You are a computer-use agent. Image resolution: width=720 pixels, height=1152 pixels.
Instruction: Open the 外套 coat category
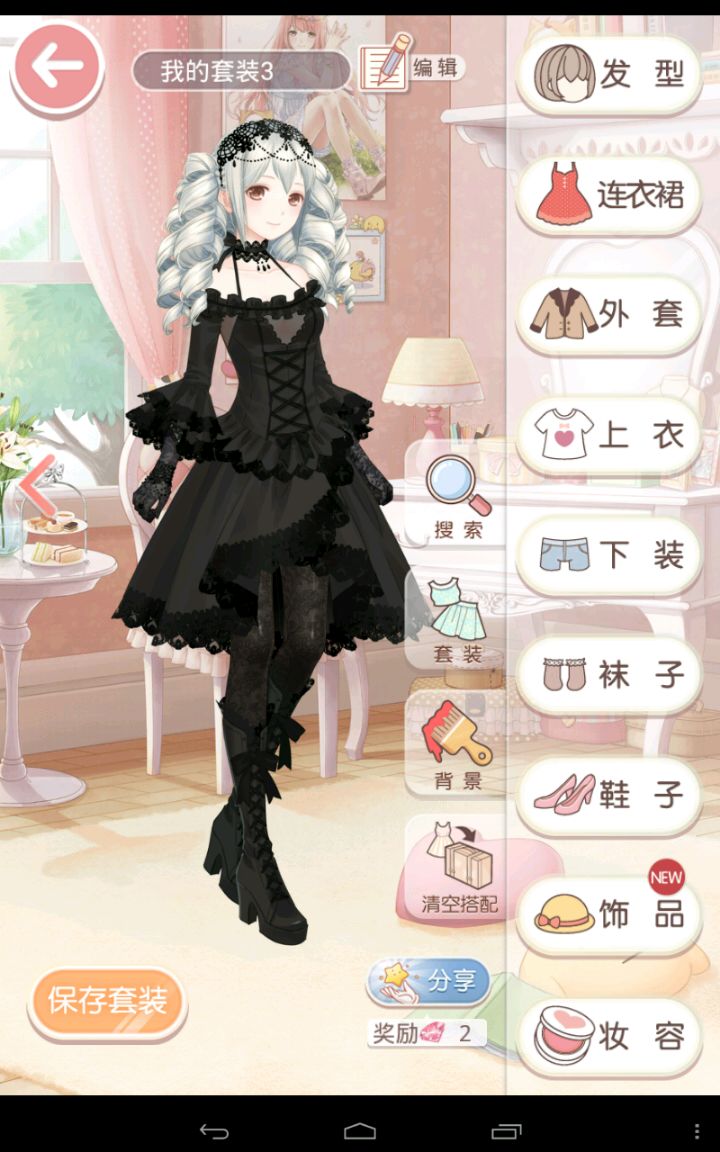(x=609, y=315)
